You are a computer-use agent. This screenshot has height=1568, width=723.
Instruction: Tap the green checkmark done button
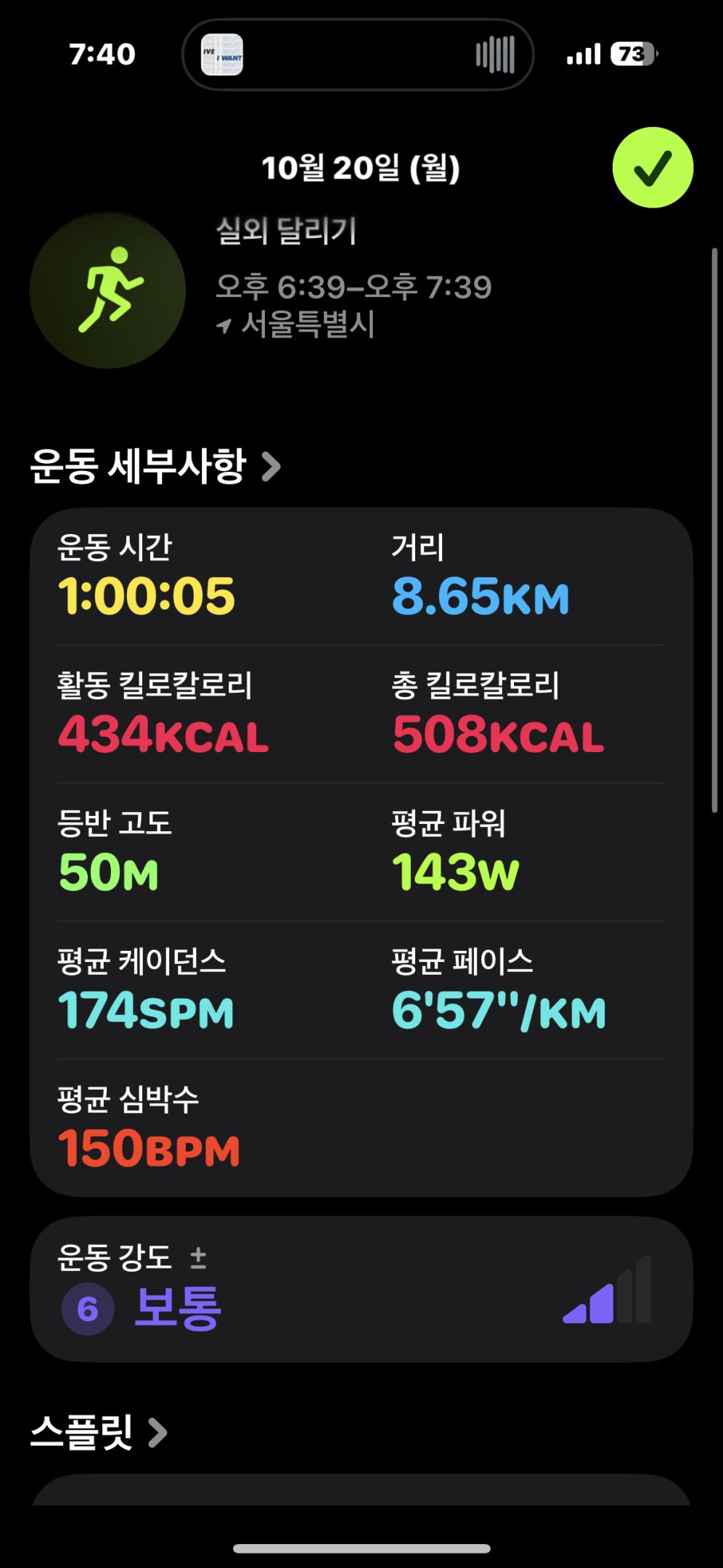tap(653, 168)
